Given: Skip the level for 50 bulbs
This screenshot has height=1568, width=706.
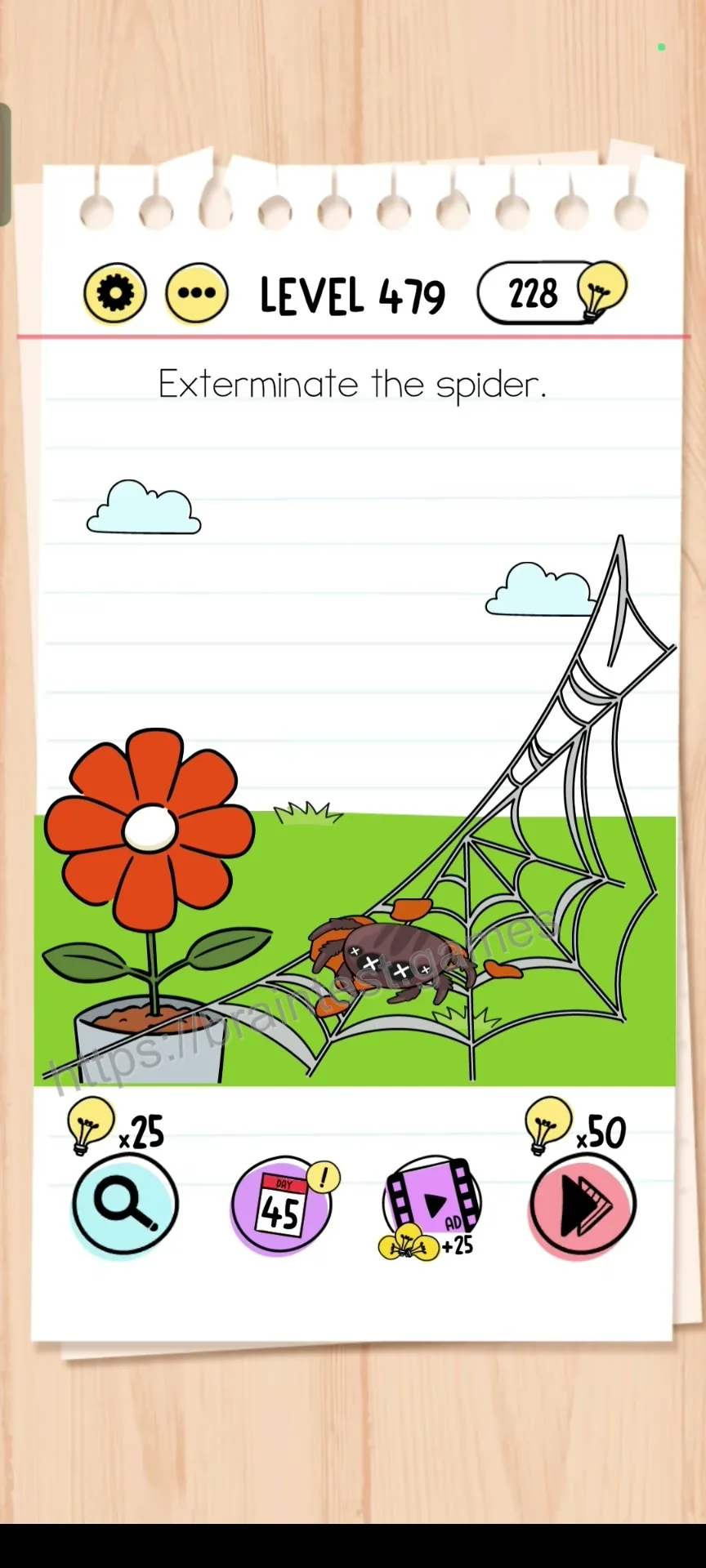Looking at the screenshot, I should coord(583,1206).
